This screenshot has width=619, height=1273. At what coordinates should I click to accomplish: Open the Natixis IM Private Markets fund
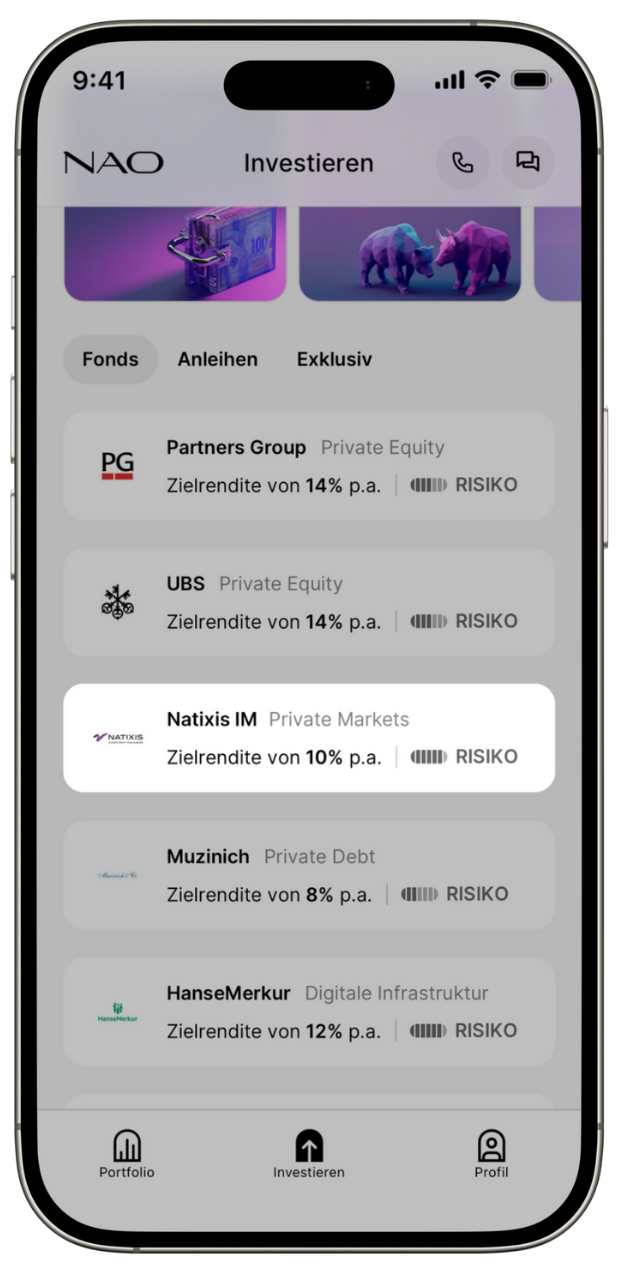308,738
